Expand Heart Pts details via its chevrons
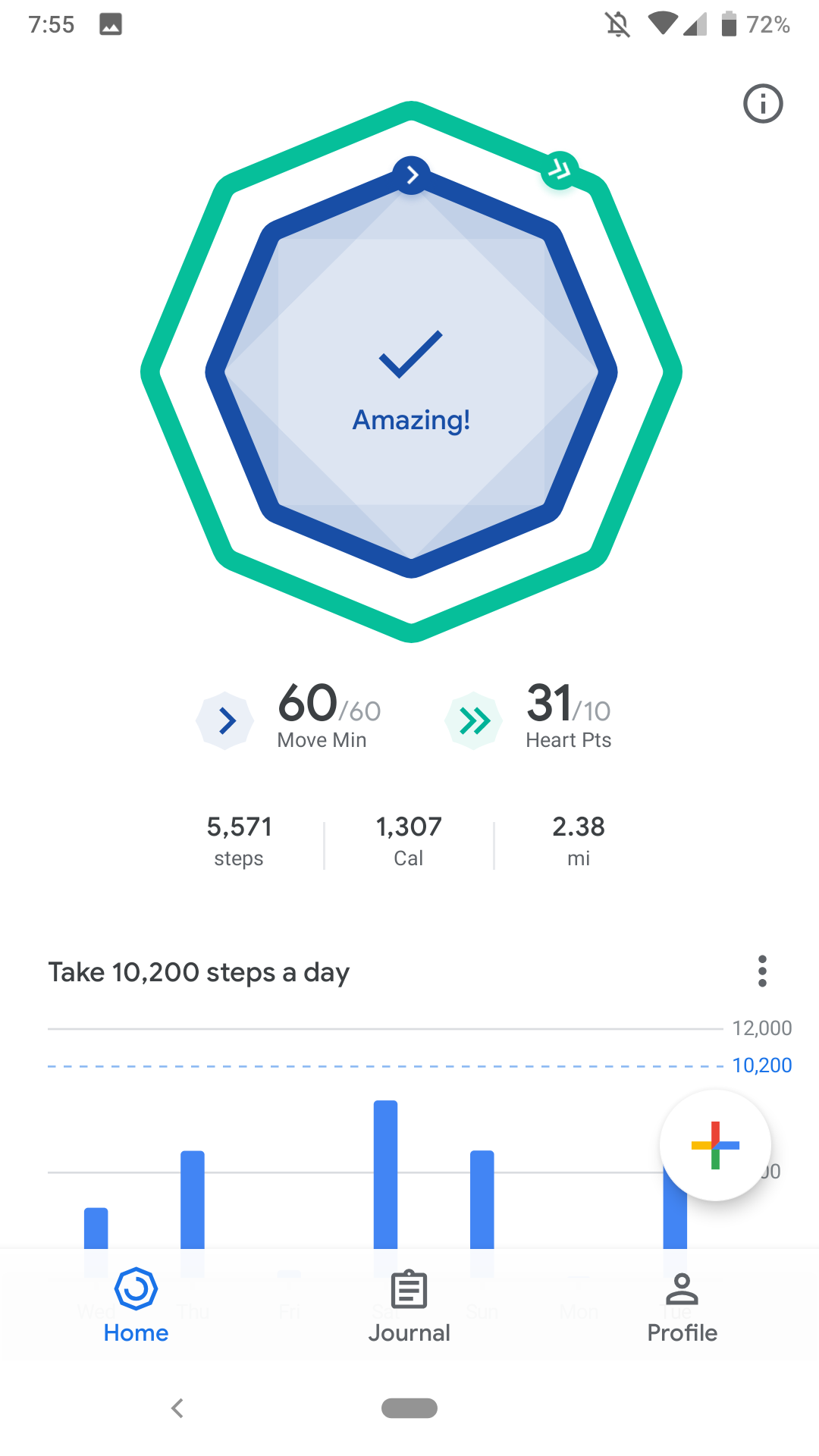This screenshot has height=1456, width=819. coord(473,720)
